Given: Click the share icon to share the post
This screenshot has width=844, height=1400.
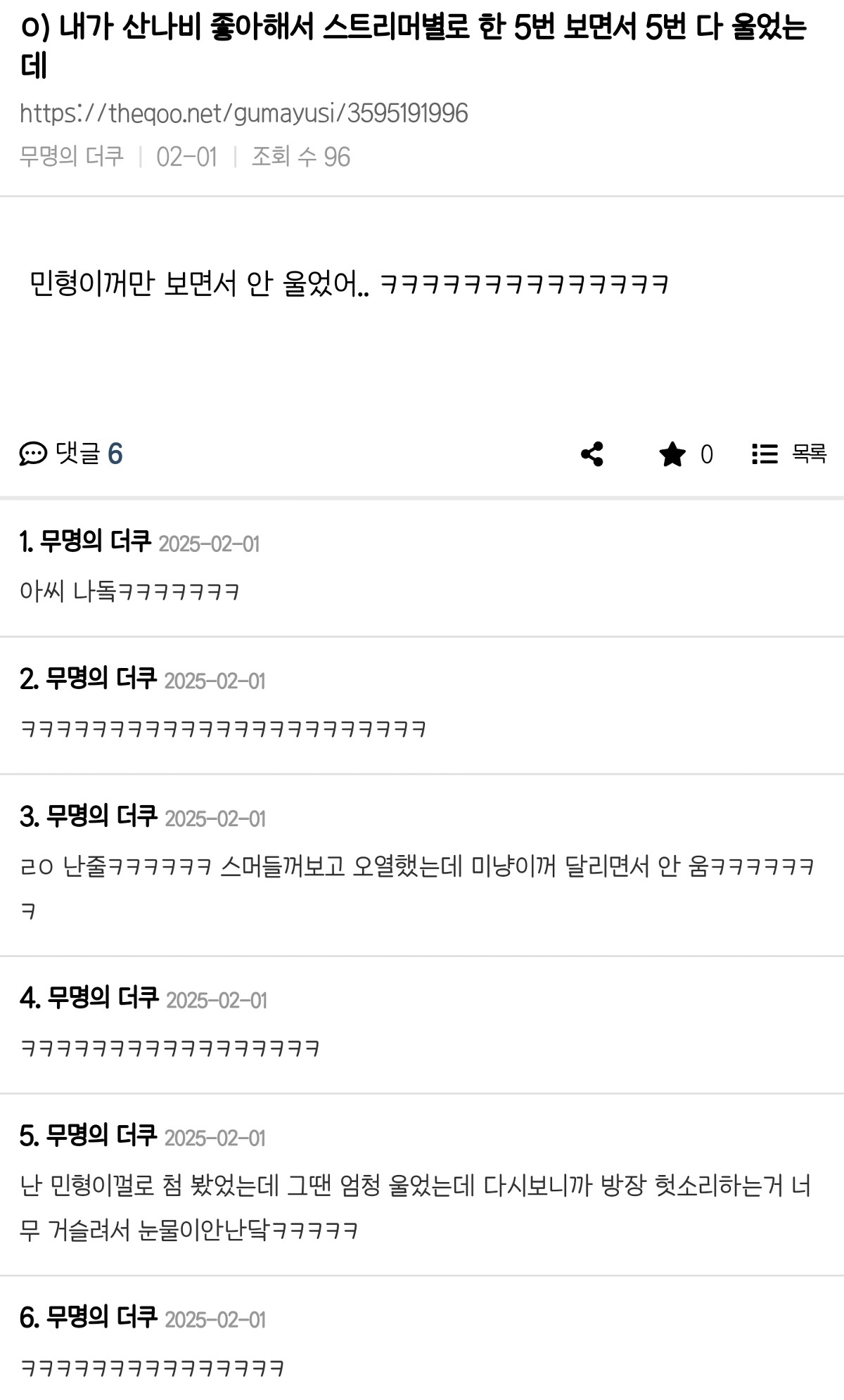Looking at the screenshot, I should click(594, 455).
